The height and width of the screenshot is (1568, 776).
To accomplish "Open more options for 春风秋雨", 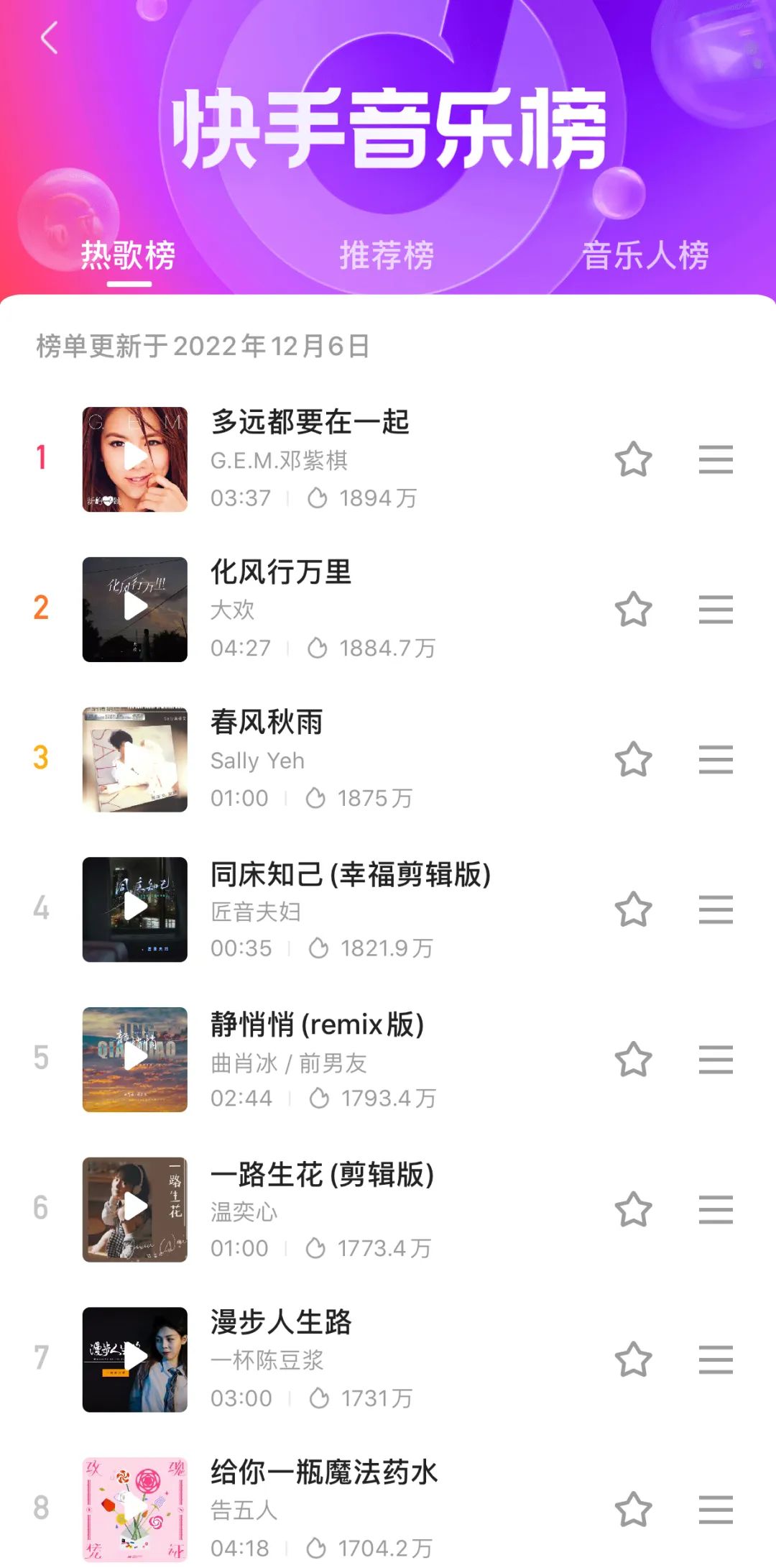I will coord(716,759).
